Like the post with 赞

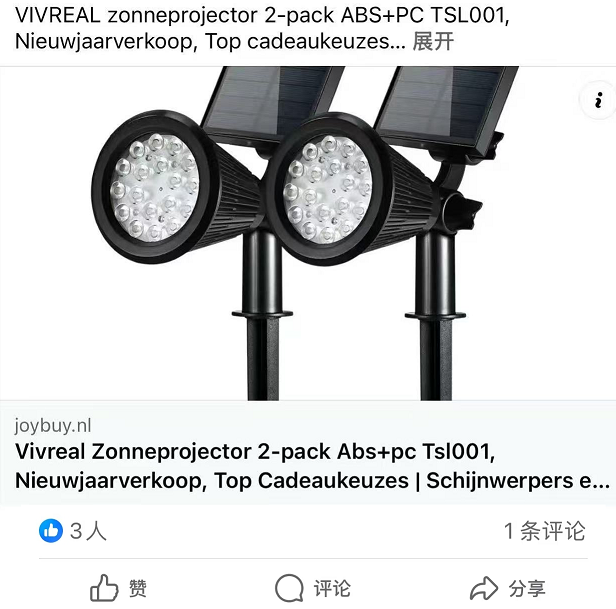(x=118, y=587)
